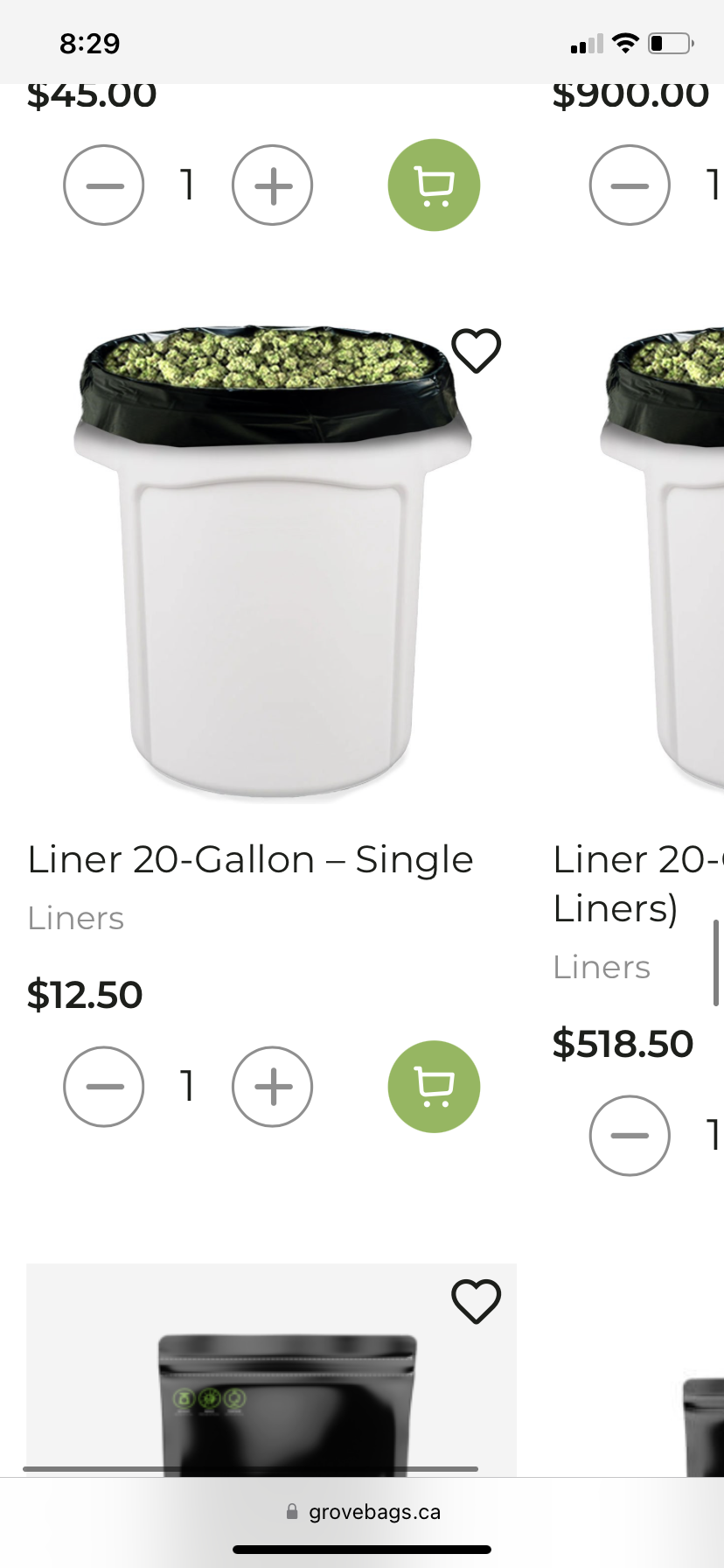Image resolution: width=724 pixels, height=1568 pixels.
Task: Add Liner 20-Gallon – Single to cart
Action: point(434,1087)
